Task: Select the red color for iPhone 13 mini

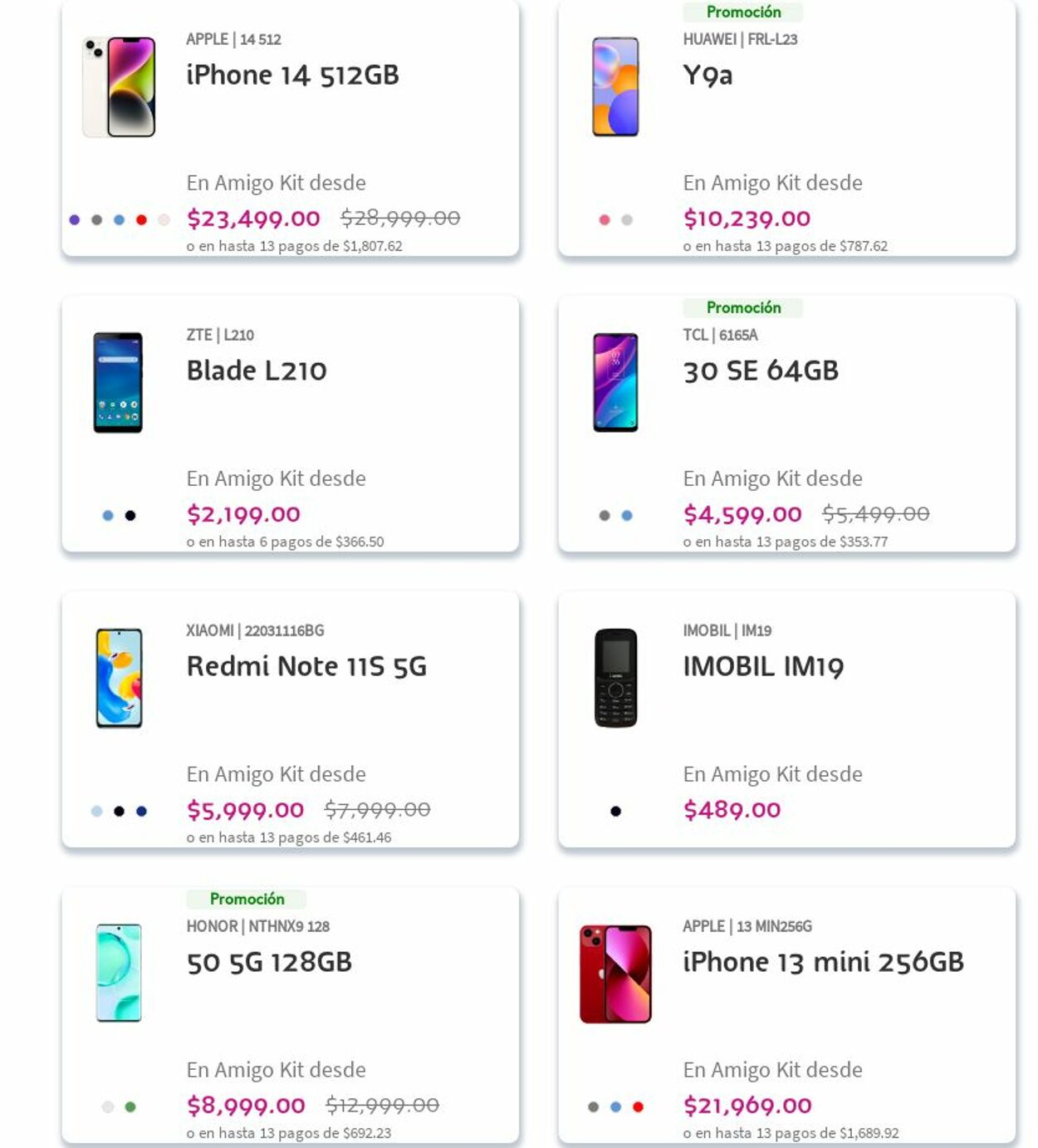Action: (638, 1107)
